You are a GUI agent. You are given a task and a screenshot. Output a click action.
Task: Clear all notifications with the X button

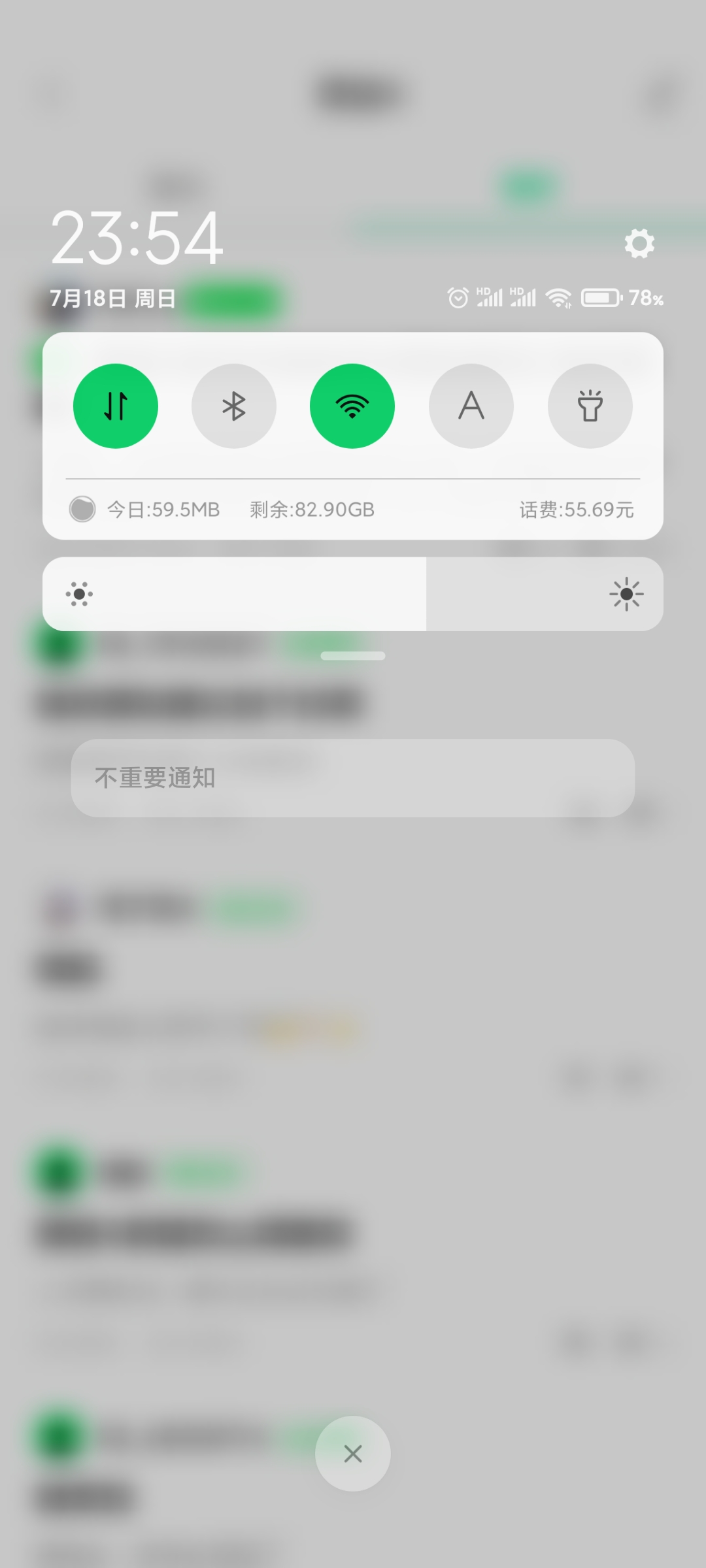pos(353,1454)
